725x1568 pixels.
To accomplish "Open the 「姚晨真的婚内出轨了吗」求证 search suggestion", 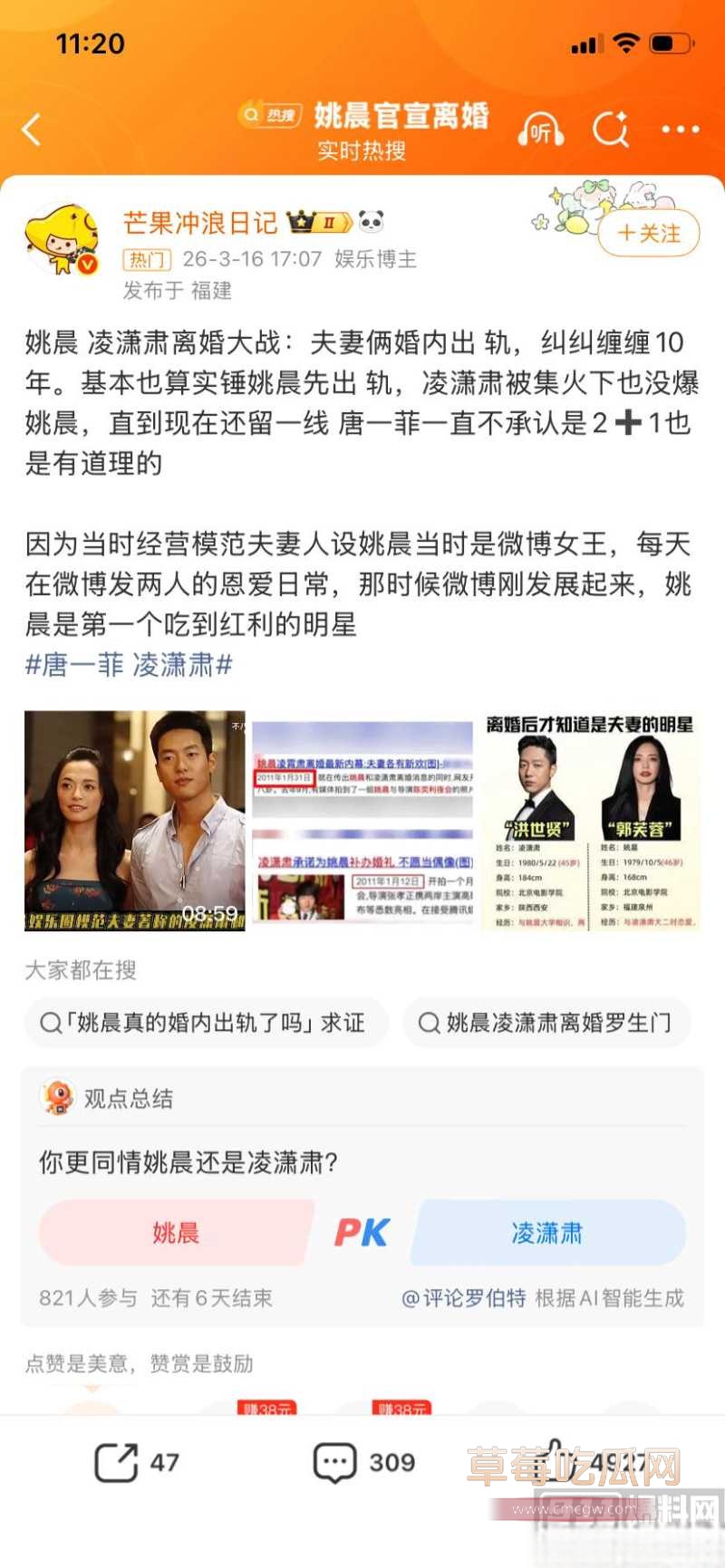I will click(205, 1023).
